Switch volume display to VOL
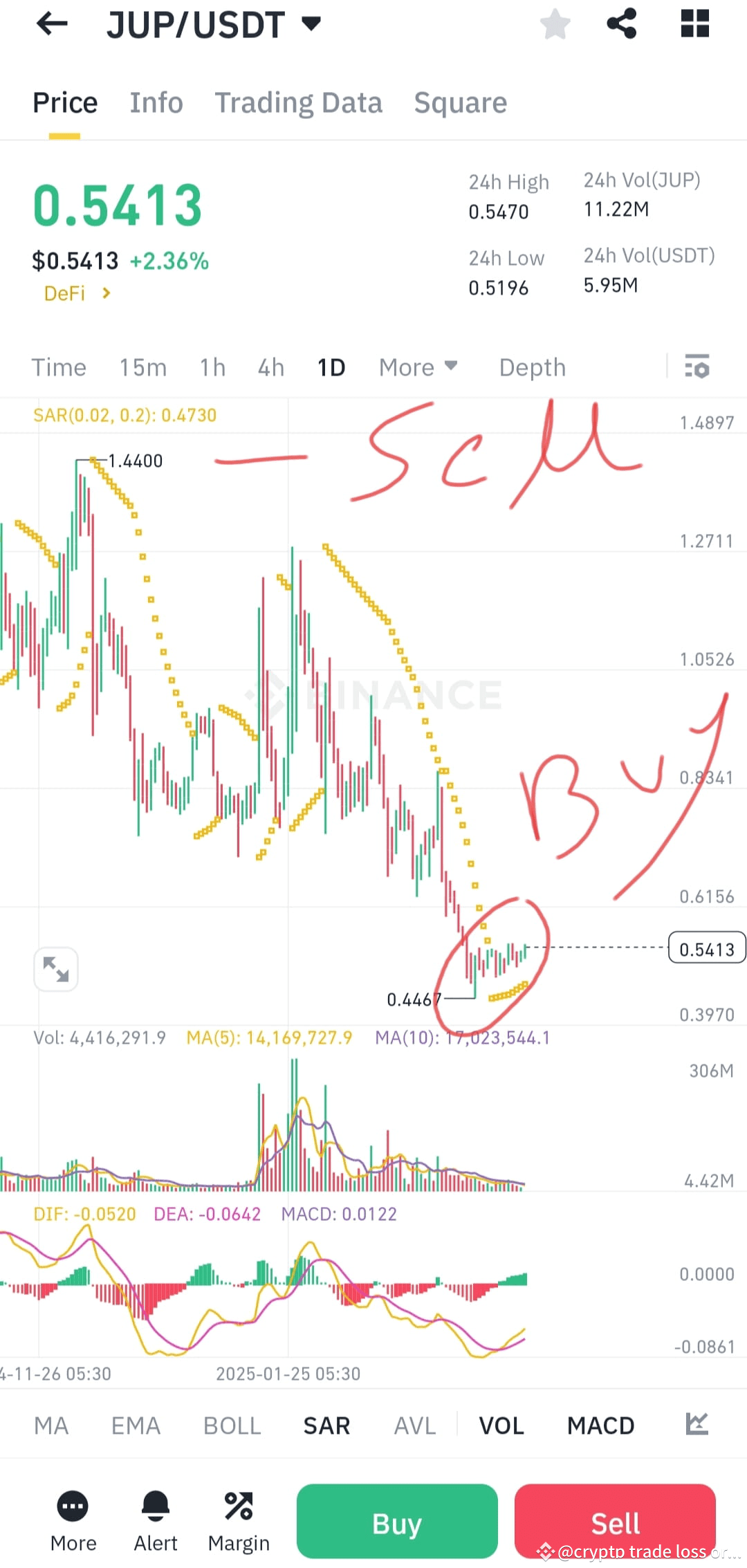The height and width of the screenshot is (1568, 747). pyautogui.click(x=502, y=1425)
